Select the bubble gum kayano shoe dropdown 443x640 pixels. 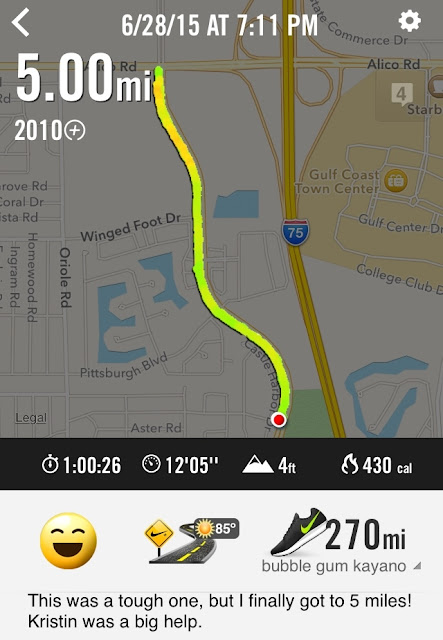tap(341, 567)
